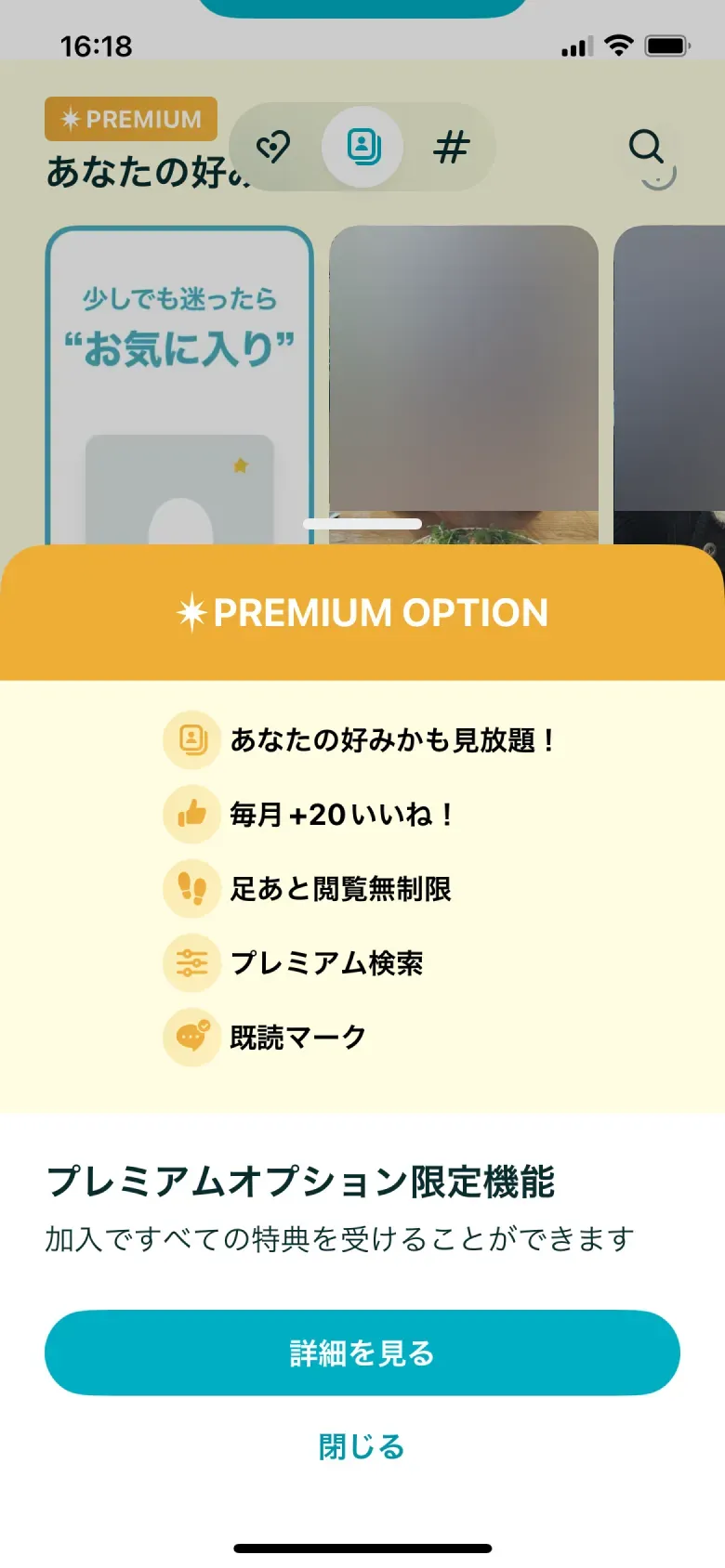Tap the sheet drag handle bar
Screen dimensions: 725x1568
pyautogui.click(x=362, y=523)
